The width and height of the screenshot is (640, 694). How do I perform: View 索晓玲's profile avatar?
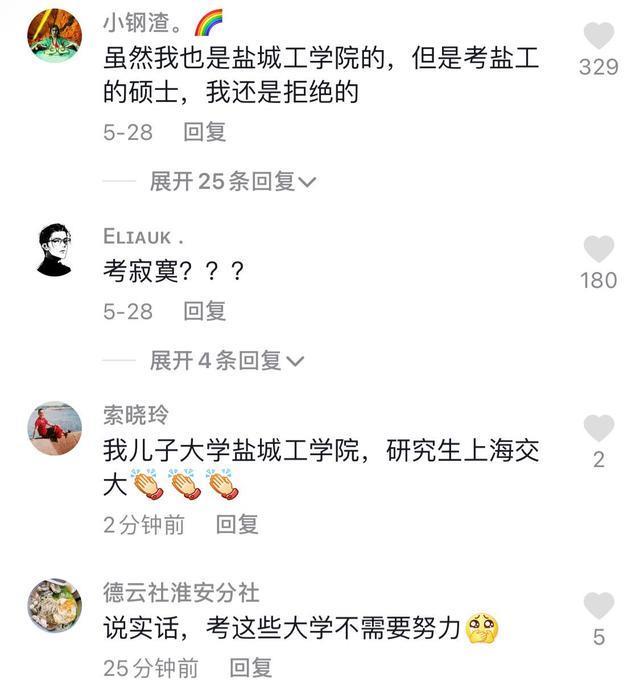click(x=54, y=428)
